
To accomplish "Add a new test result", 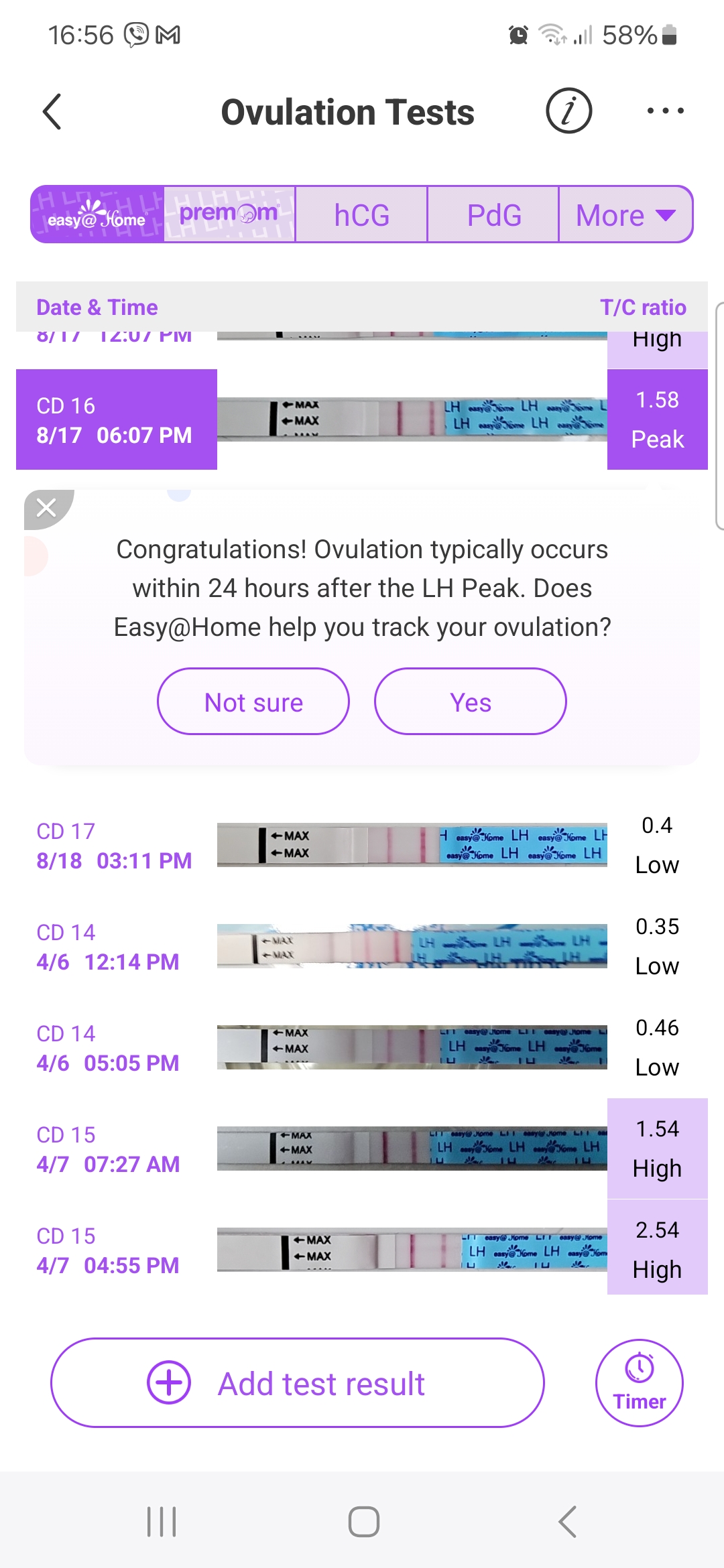I will (x=298, y=1383).
